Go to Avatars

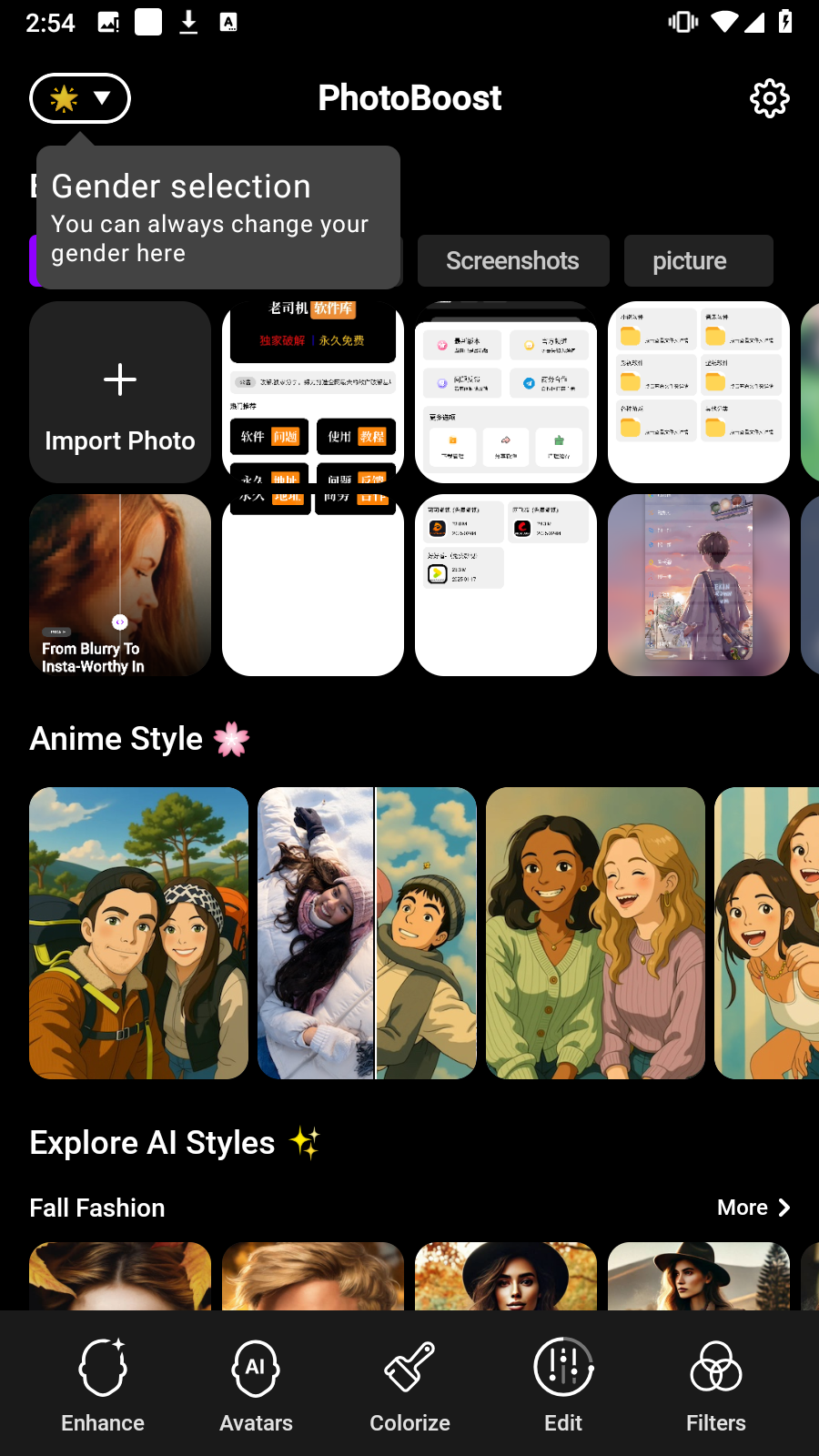click(x=256, y=1385)
